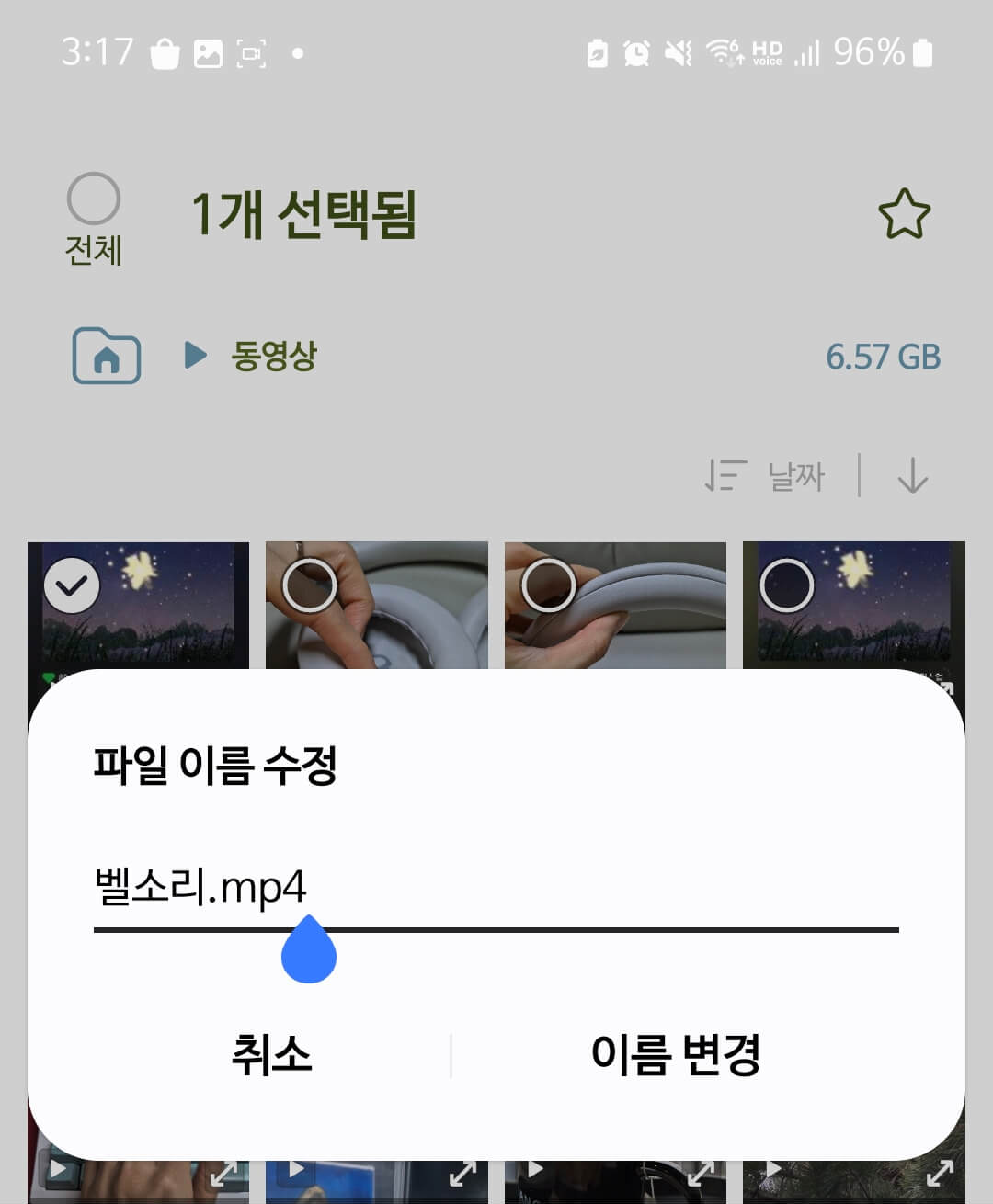Viewport: 993px width, 1204px height.
Task: Tap 취소 to cancel renaming
Action: [x=271, y=1057]
